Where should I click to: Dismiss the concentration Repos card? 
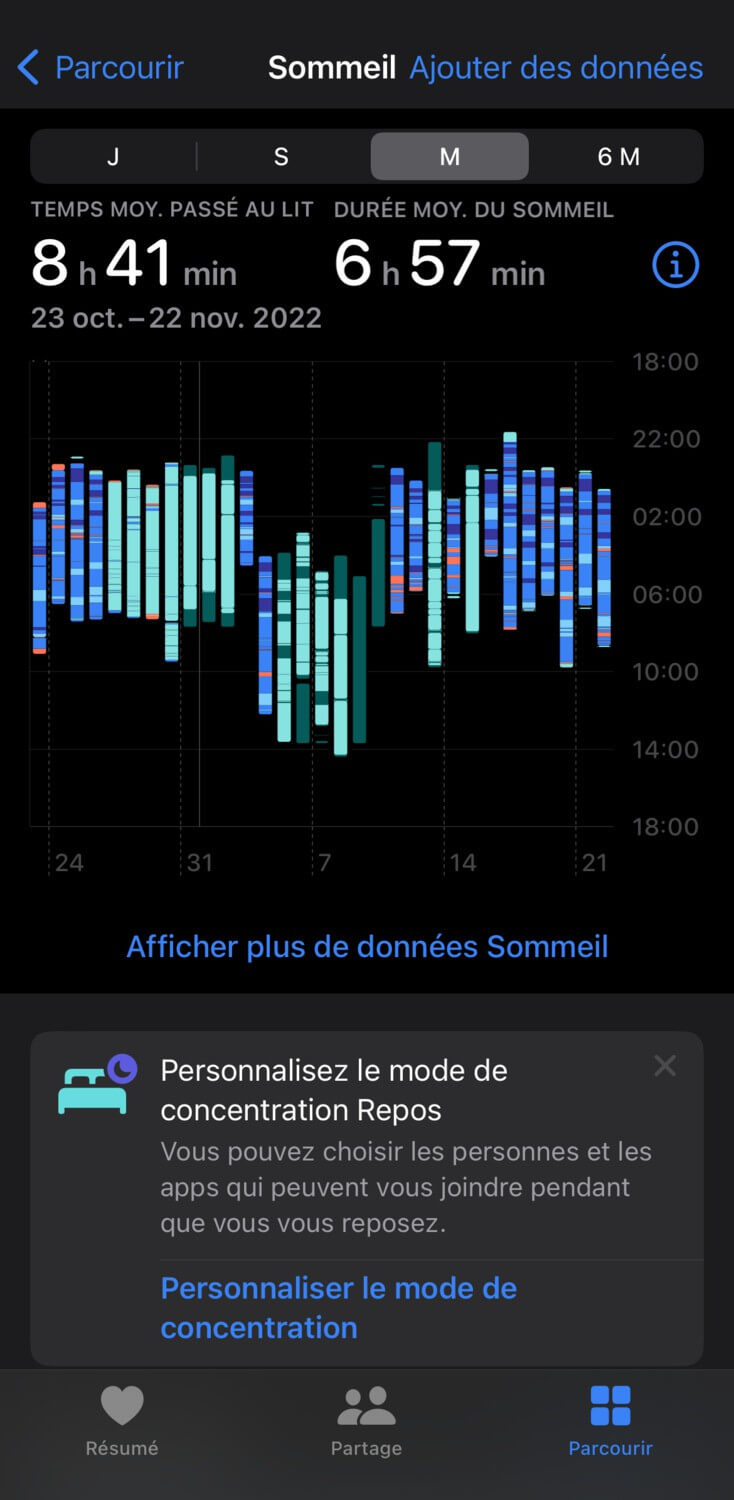pos(665,1066)
